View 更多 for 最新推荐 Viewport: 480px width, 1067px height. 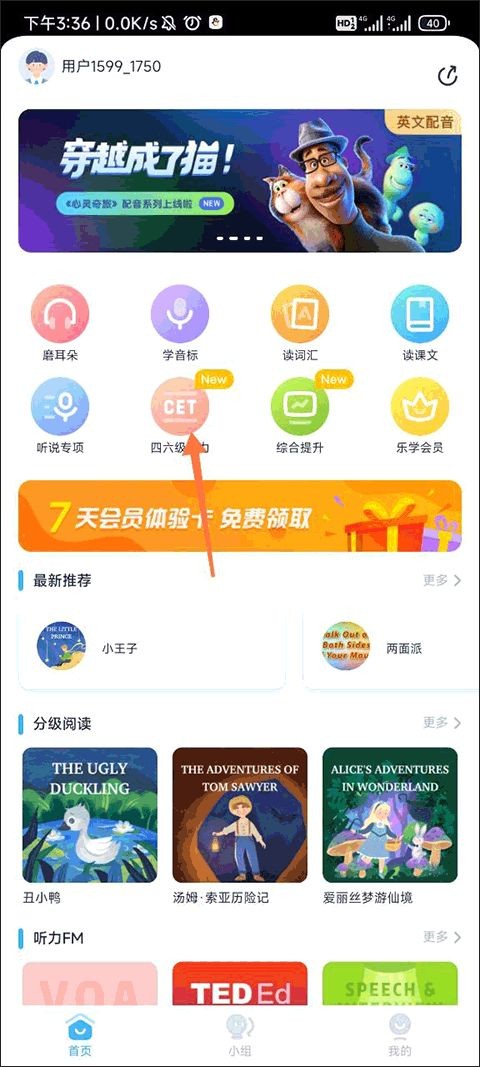click(x=442, y=580)
